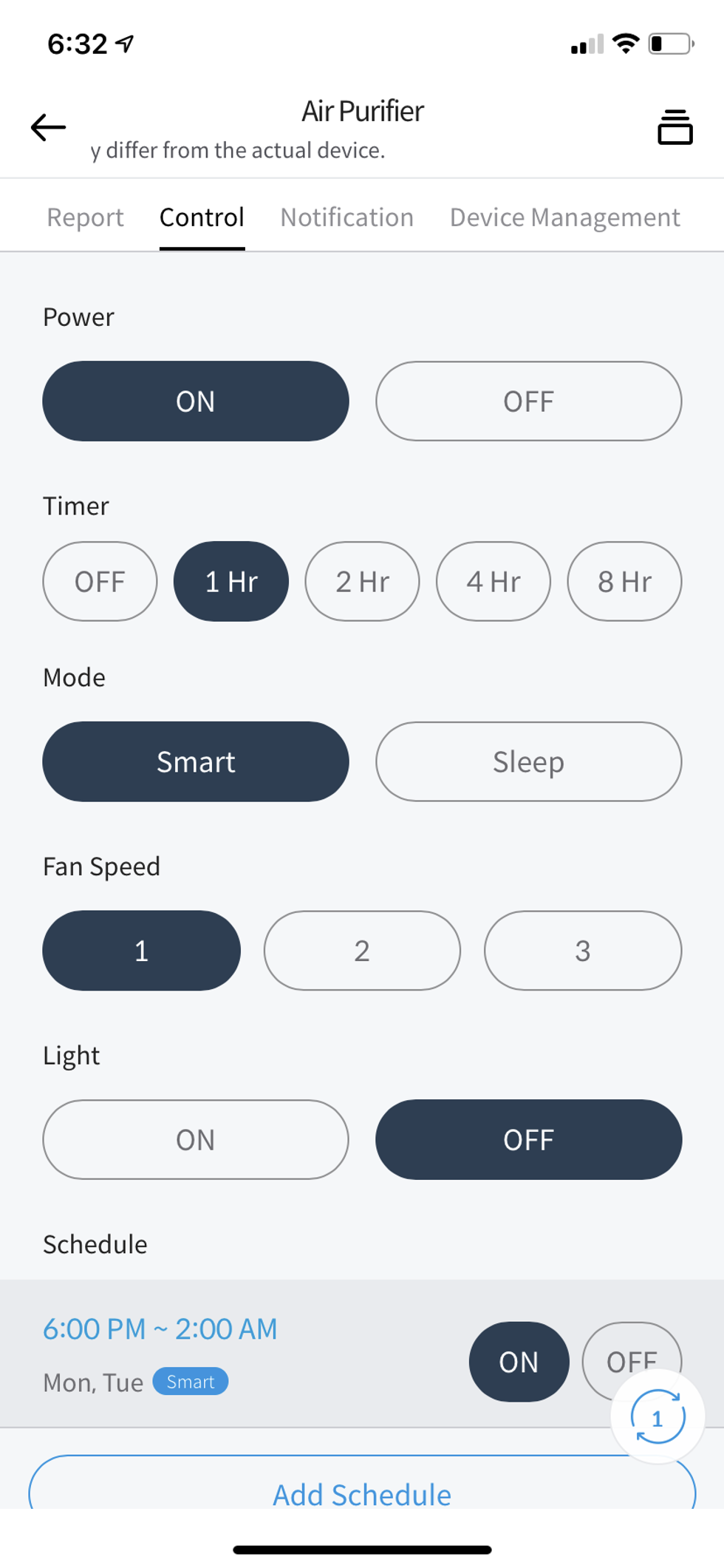Open the Device Management tab
Image resolution: width=724 pixels, height=1568 pixels.
coord(564,217)
